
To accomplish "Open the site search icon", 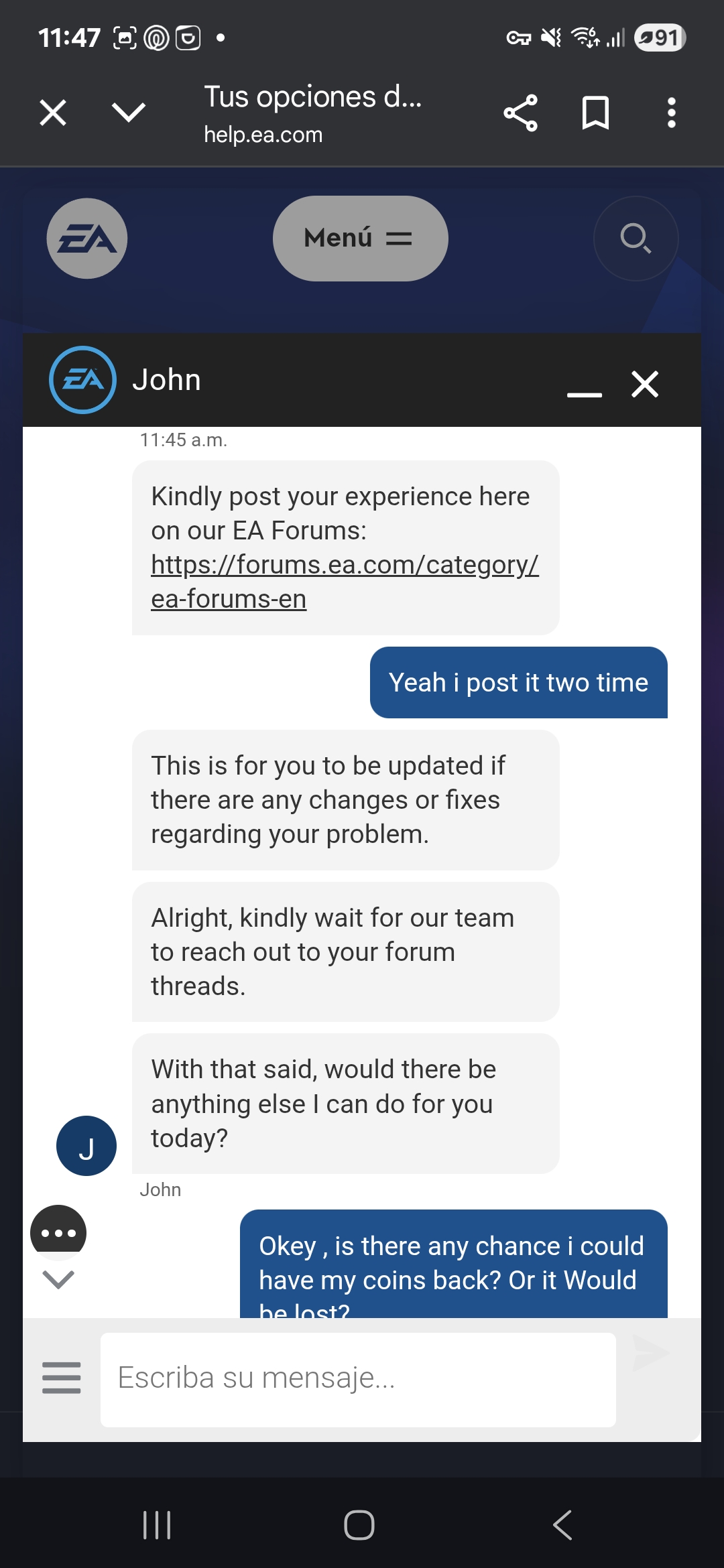I will 636,239.
